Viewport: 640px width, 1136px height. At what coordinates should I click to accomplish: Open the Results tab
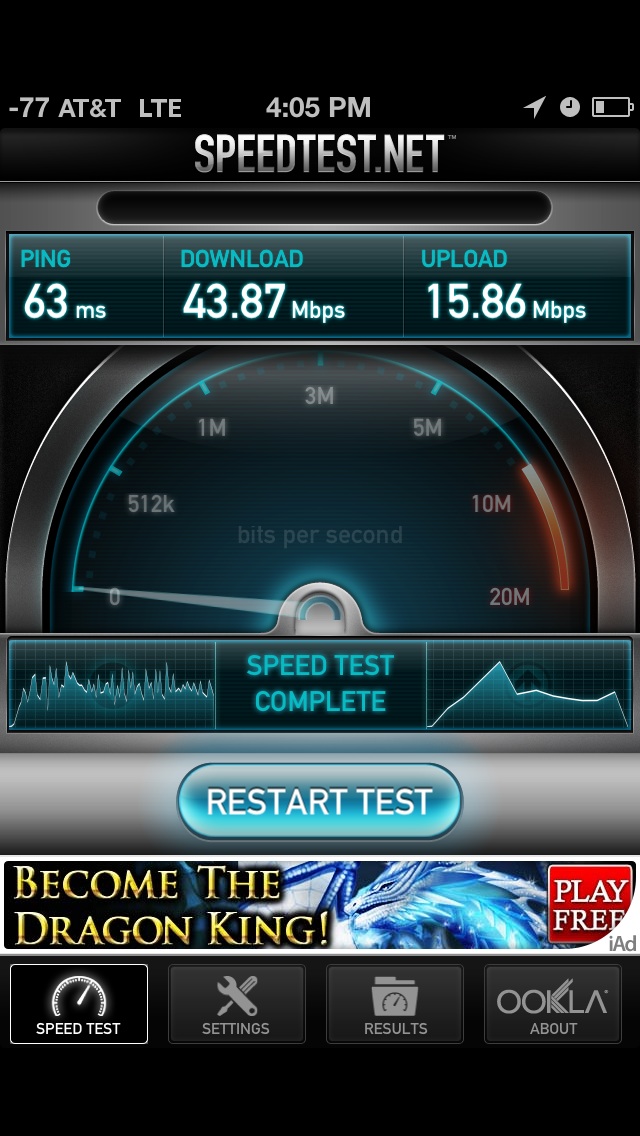395,1003
